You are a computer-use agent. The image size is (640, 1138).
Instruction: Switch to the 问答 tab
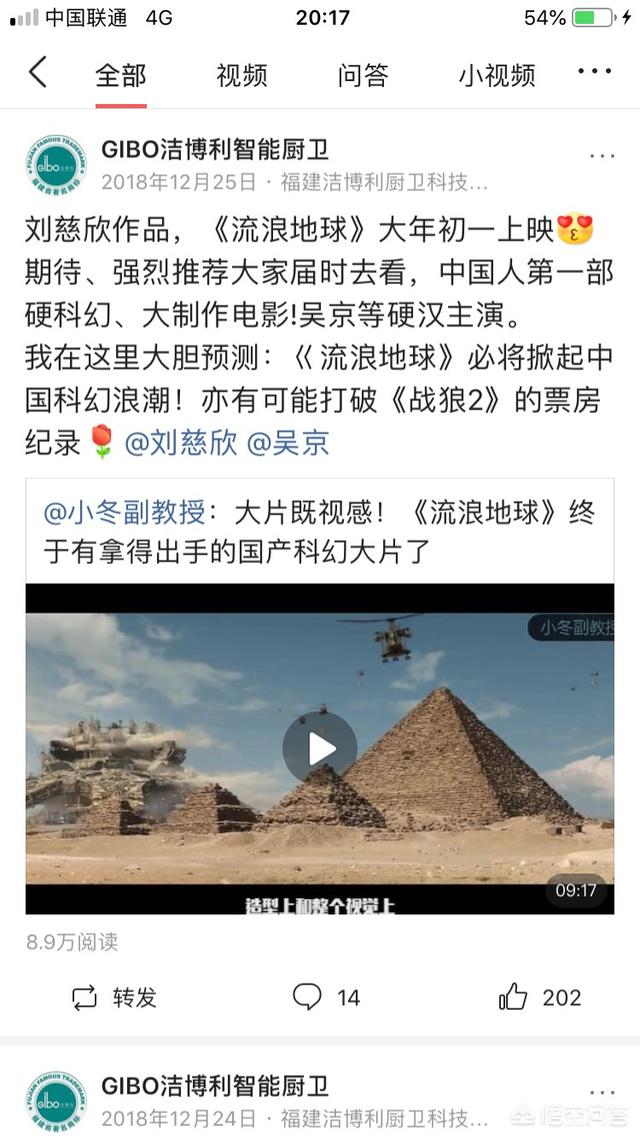[x=363, y=75]
